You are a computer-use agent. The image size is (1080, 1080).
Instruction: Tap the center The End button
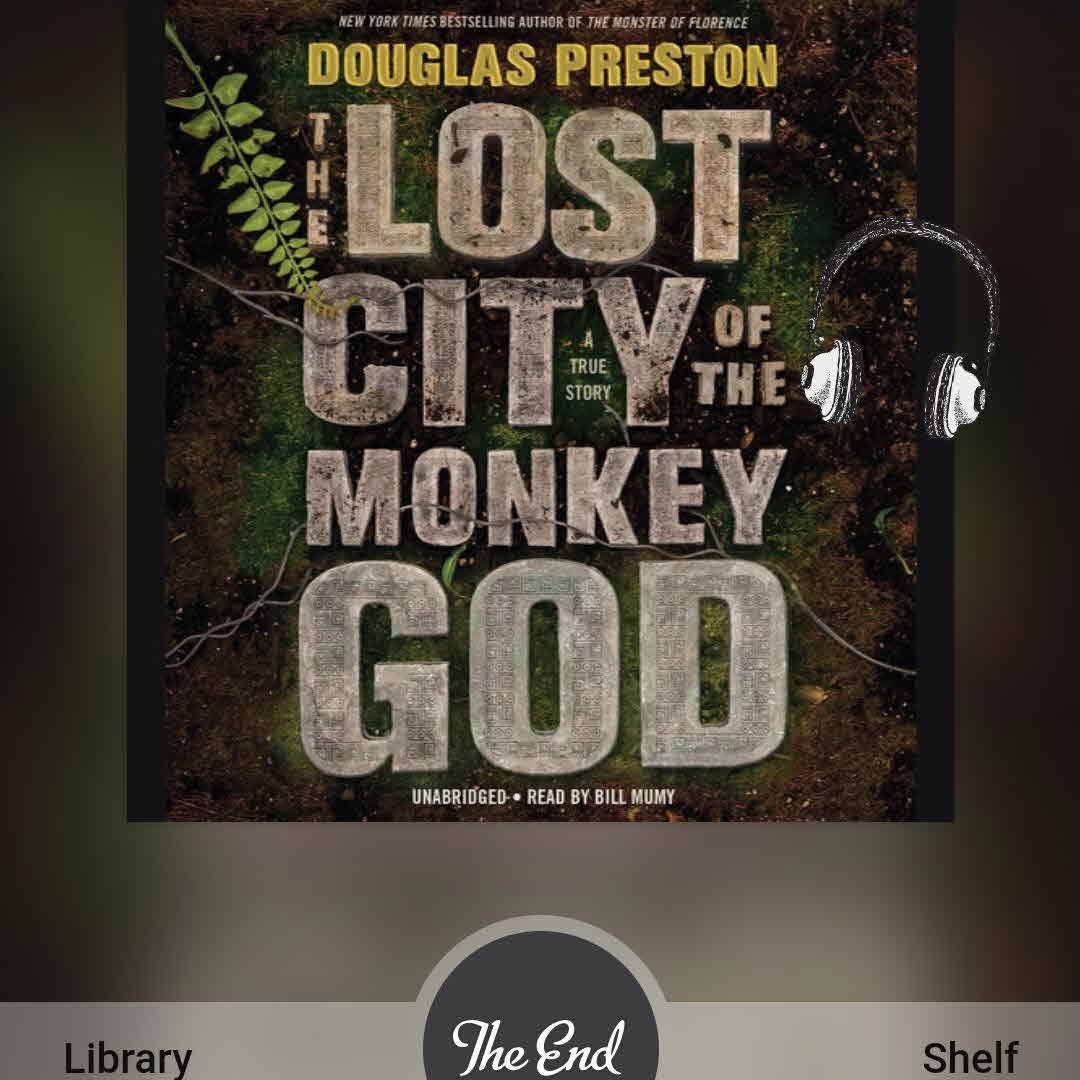click(540, 1040)
